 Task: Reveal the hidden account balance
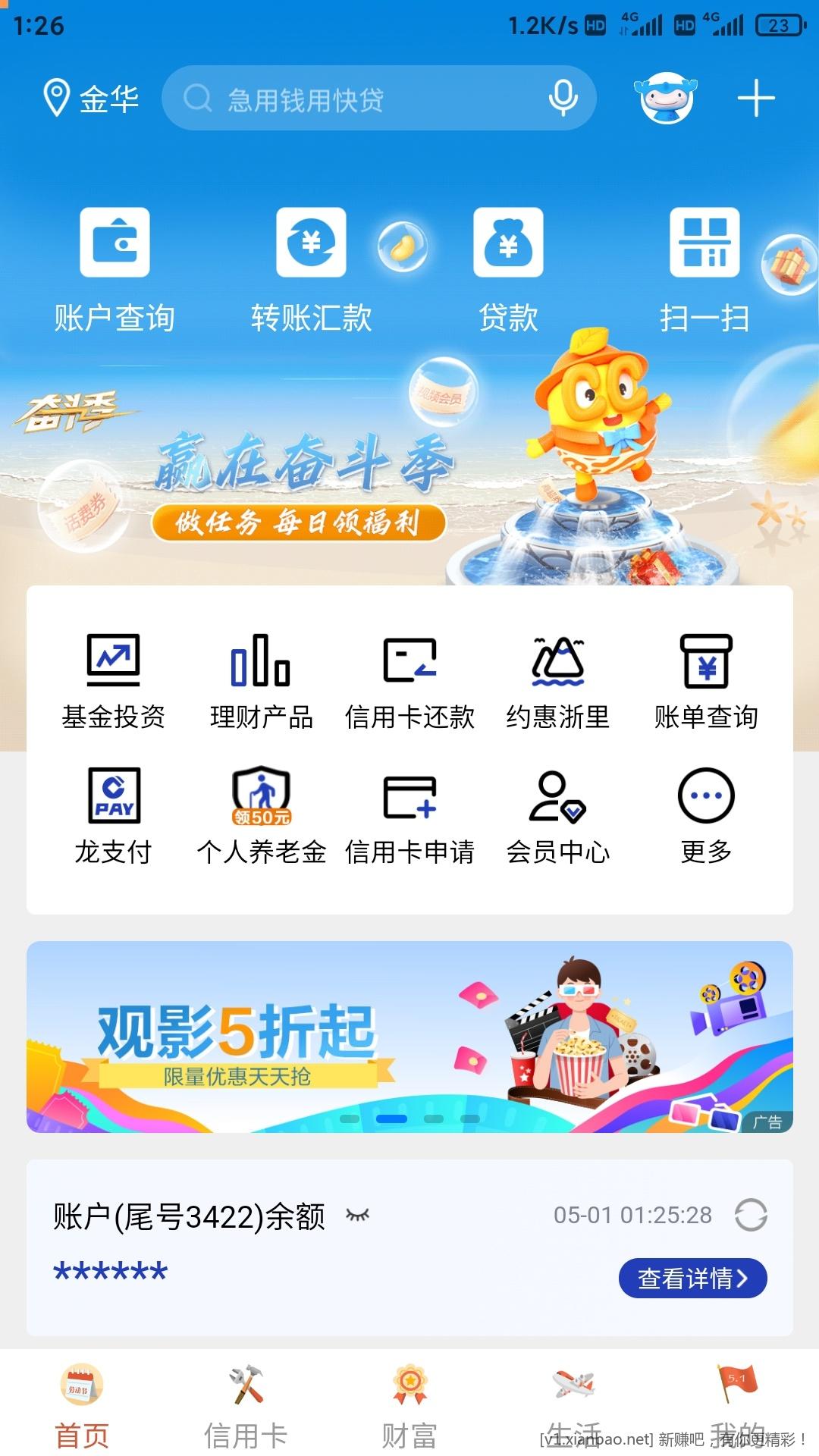[x=357, y=1215]
